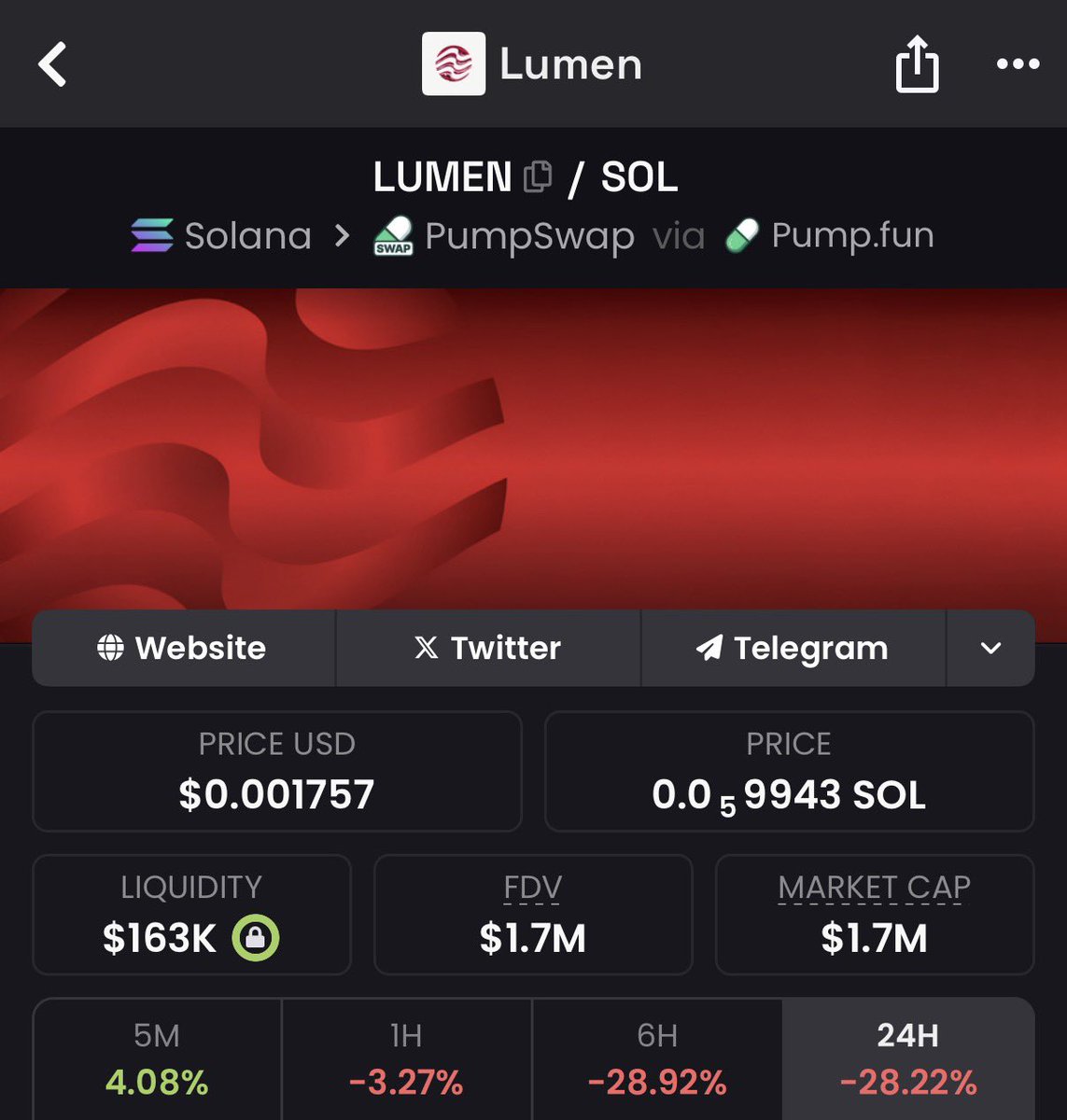Screen dimensions: 1067x1120
Task: Open the Telegram link
Action: [x=793, y=648]
